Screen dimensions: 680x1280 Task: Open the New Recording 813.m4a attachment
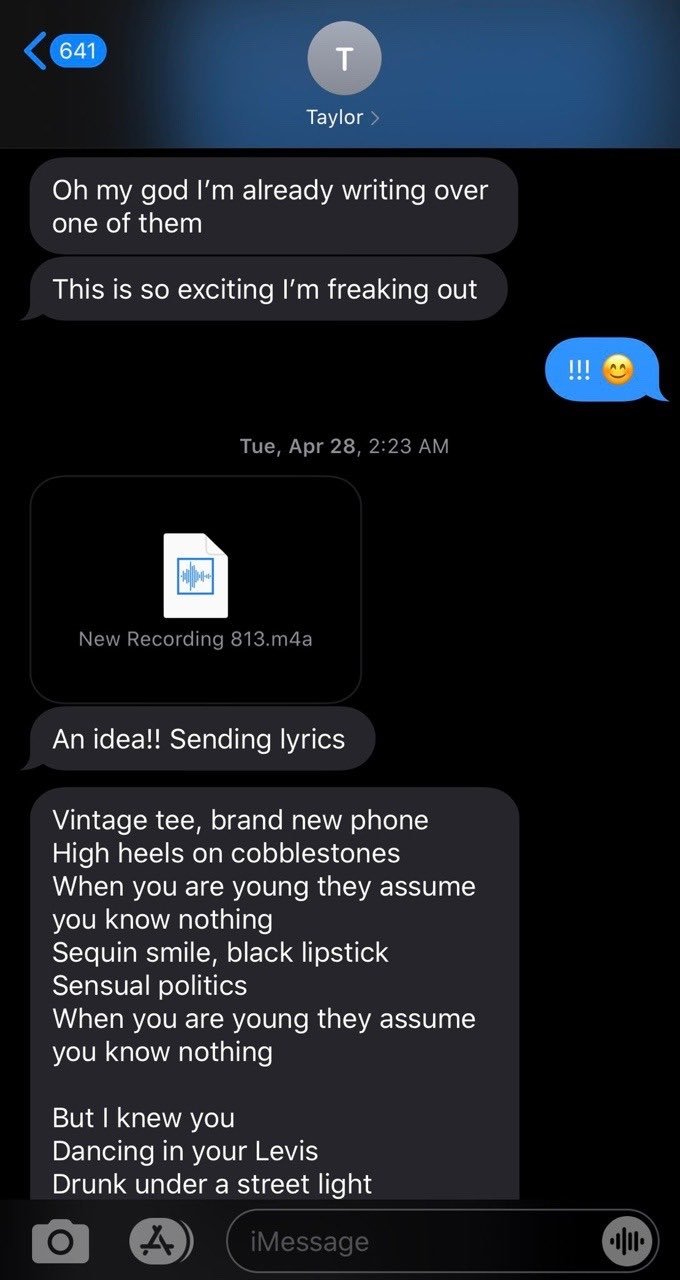pyautogui.click(x=196, y=588)
